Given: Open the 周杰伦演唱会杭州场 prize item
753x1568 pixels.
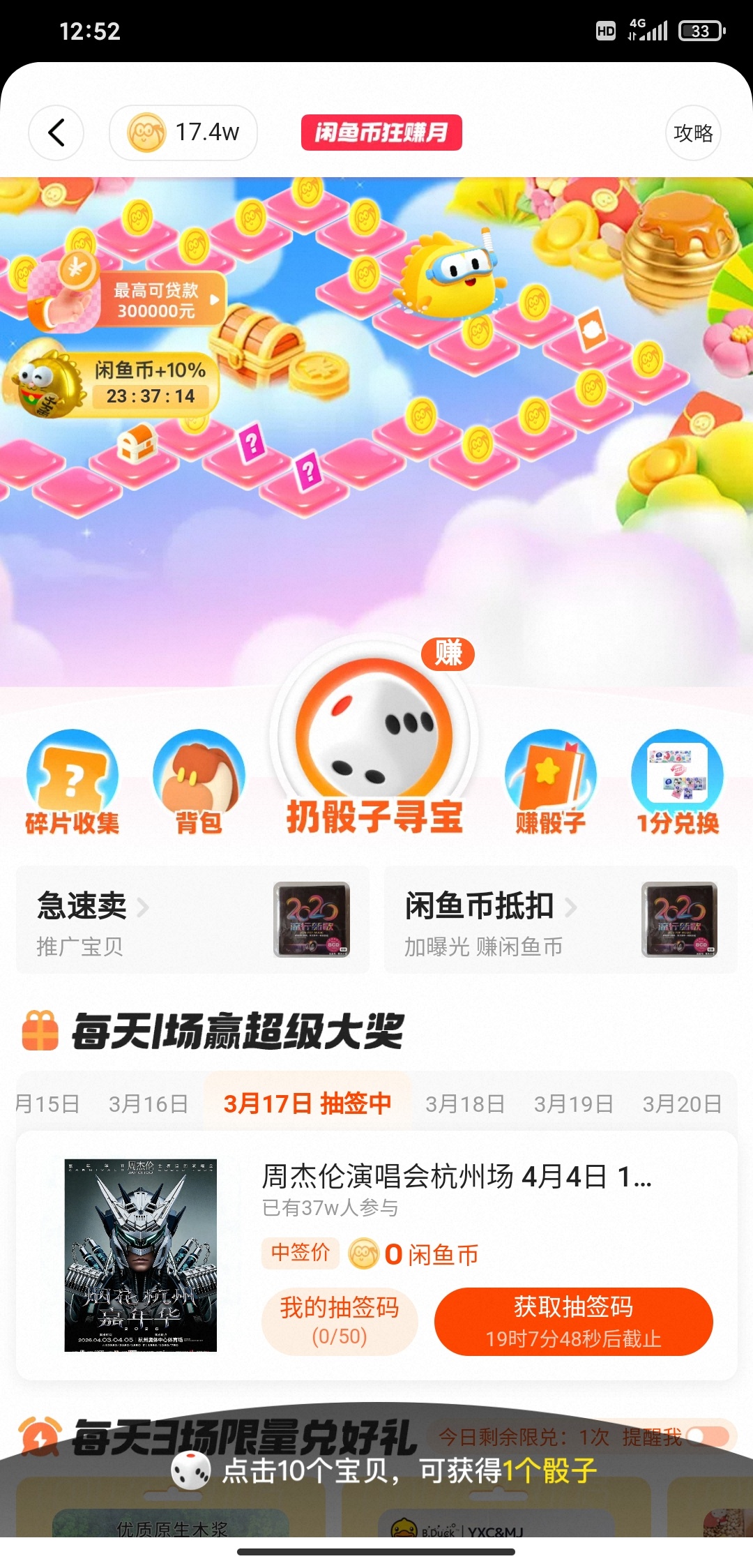Looking at the screenshot, I should click(x=455, y=1177).
